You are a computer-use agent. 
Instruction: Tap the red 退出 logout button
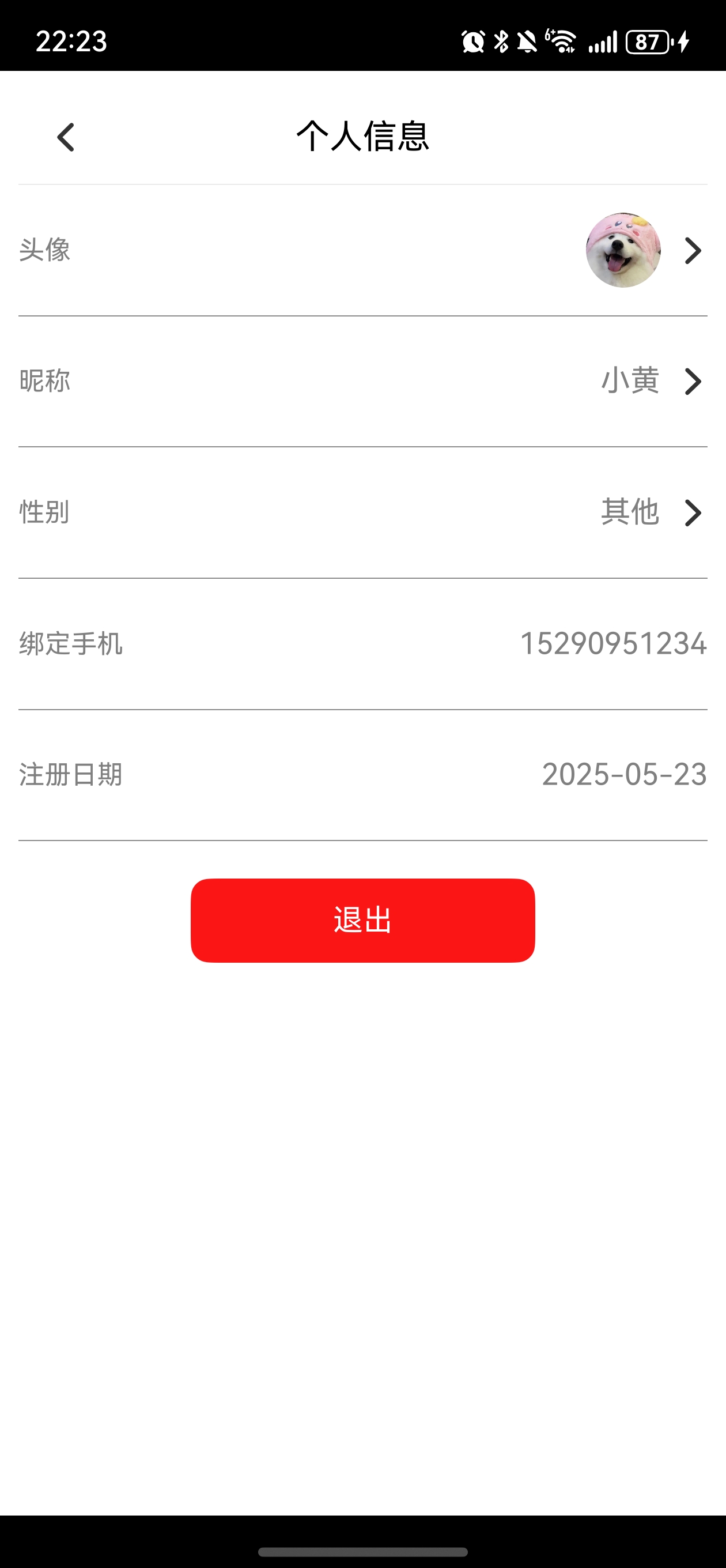pos(362,919)
